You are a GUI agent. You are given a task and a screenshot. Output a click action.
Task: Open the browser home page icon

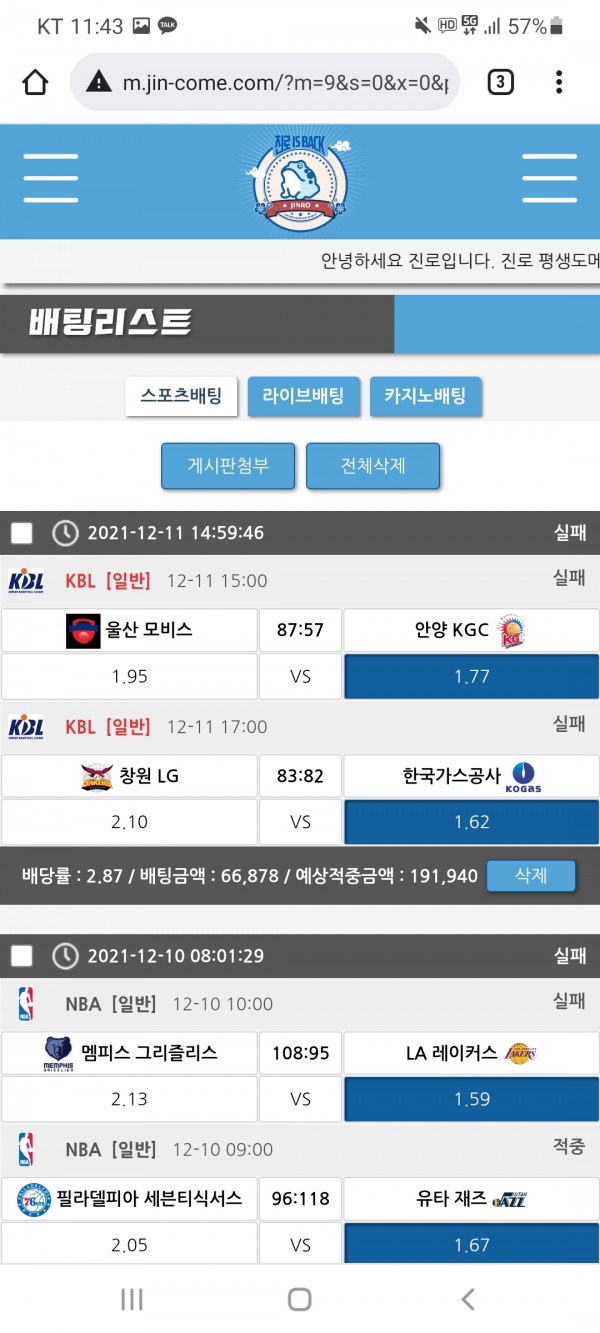(x=35, y=83)
